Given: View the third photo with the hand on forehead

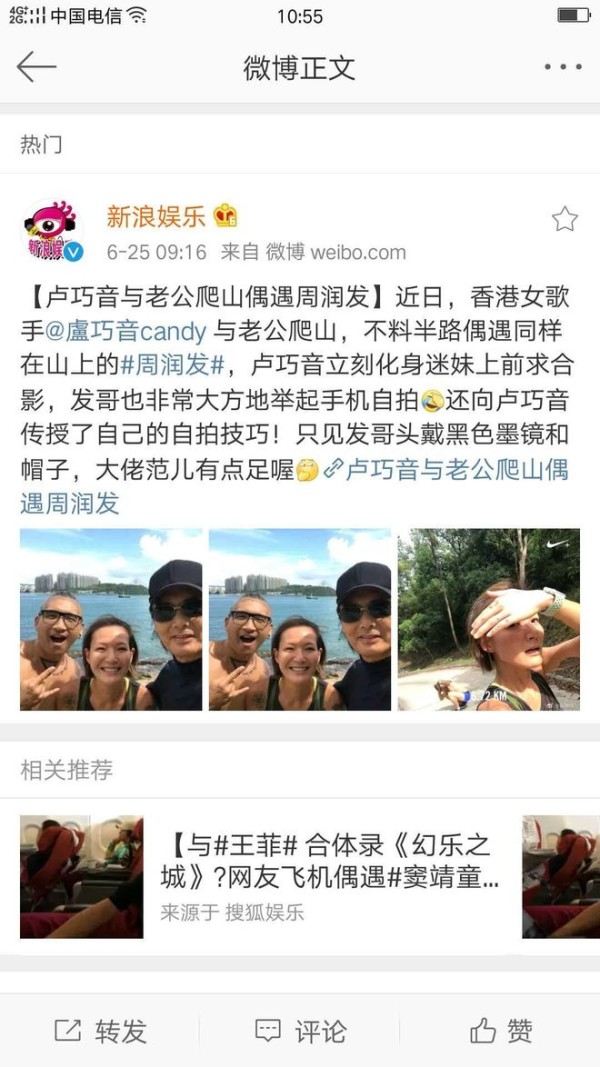Looking at the screenshot, I should (489, 619).
